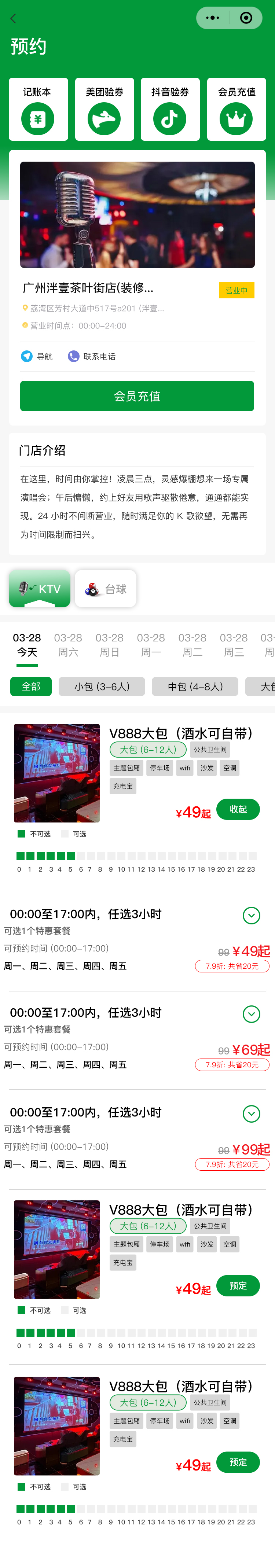
Task: Switch to the 台球 tab
Action: (105, 589)
